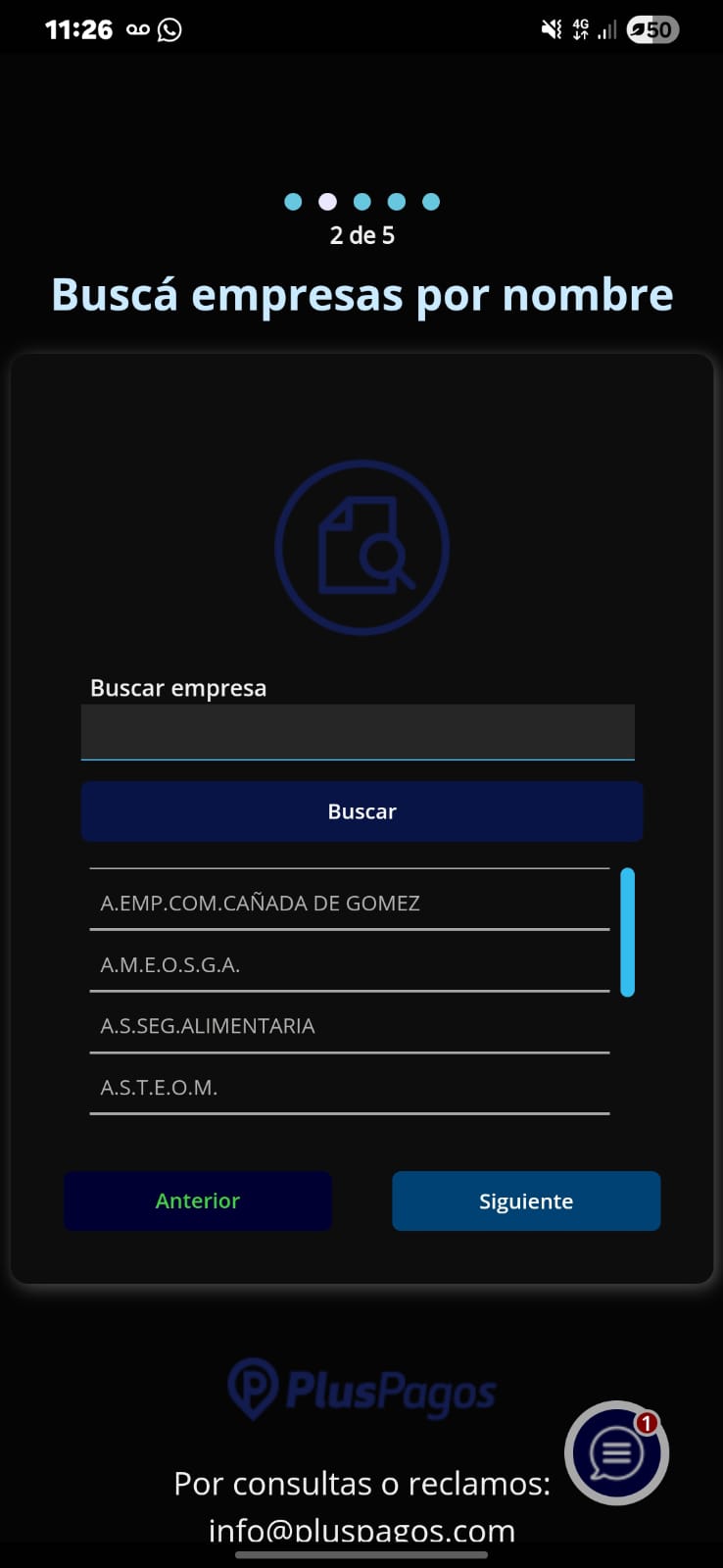
Task: Pick A.S.SEG.ALIMENTARIA from results
Action: (x=349, y=1026)
